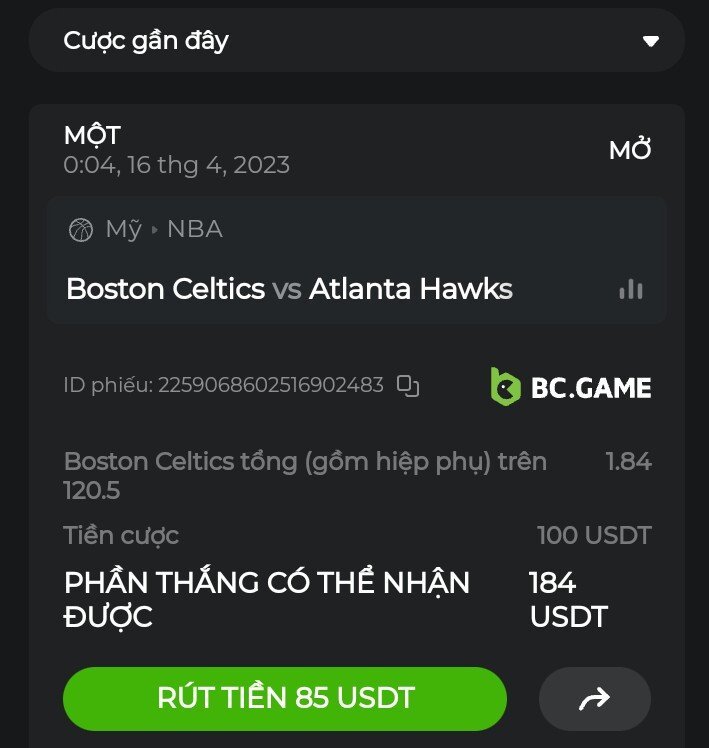Copy the bet slip ID
The width and height of the screenshot is (709, 748).
click(407, 385)
